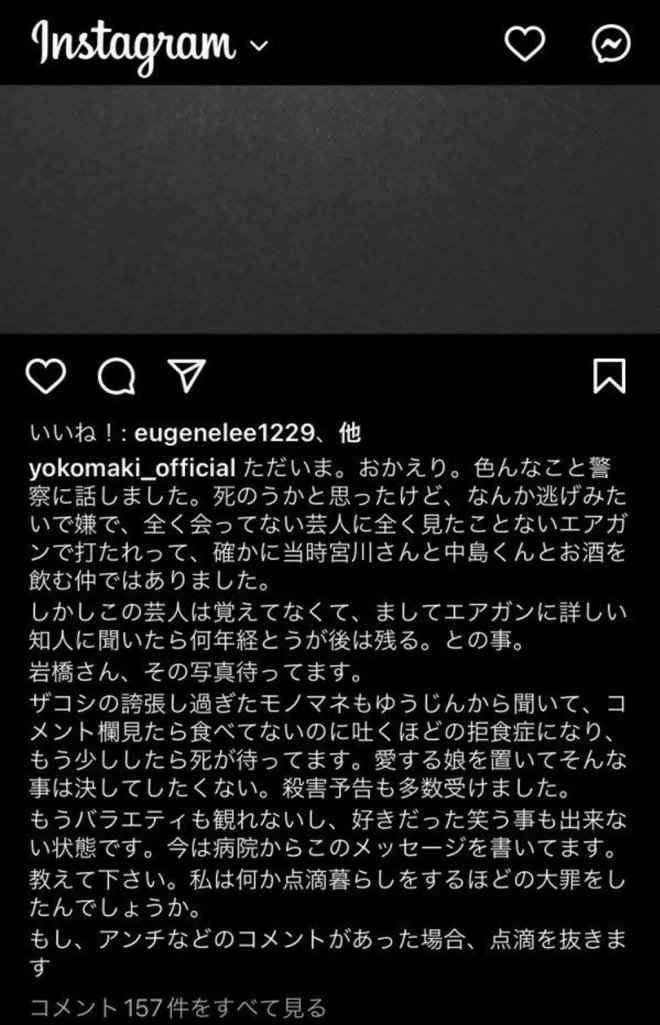View all 157 comments
Image resolution: width=660 pixels, height=1025 pixels.
pyautogui.click(x=178, y=1006)
